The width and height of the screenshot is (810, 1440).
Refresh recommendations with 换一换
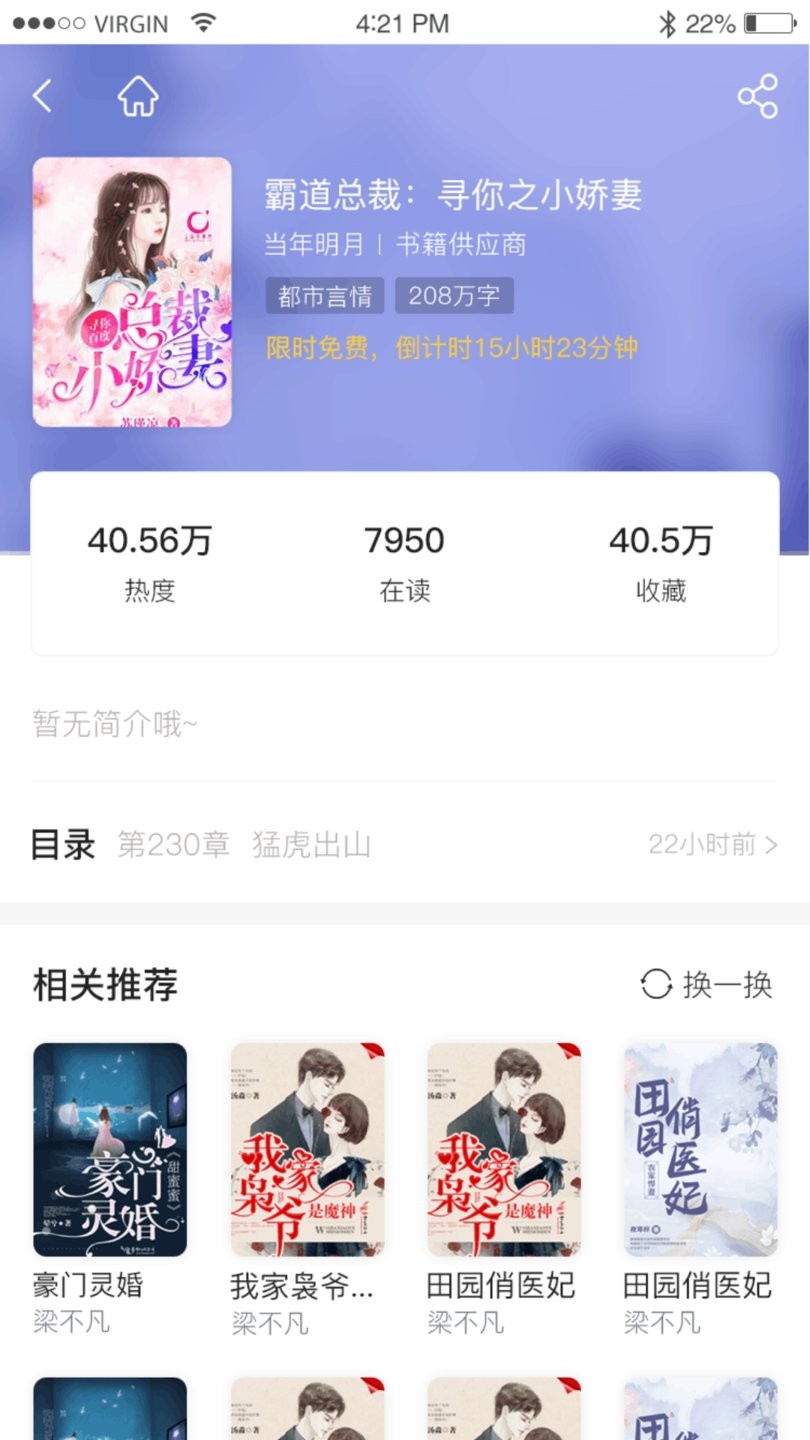coord(707,985)
